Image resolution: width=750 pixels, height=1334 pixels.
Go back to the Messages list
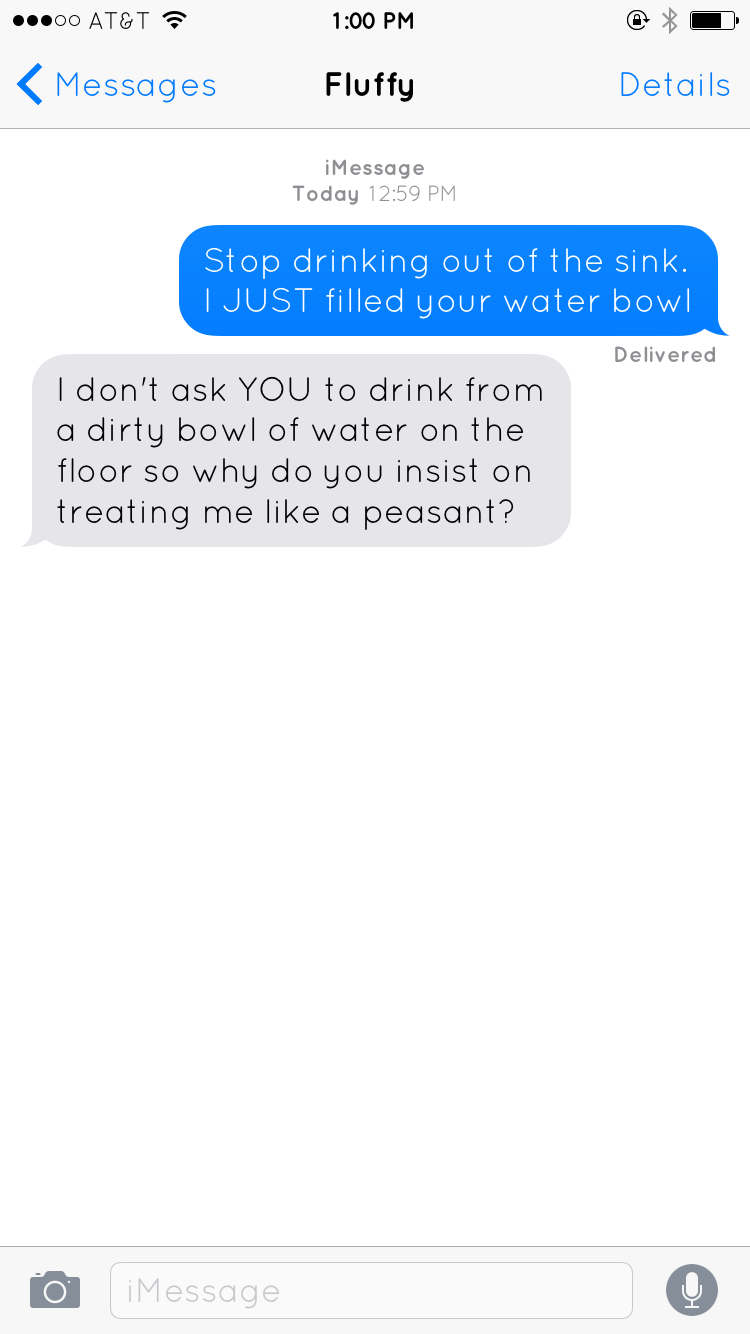pyautogui.click(x=116, y=85)
